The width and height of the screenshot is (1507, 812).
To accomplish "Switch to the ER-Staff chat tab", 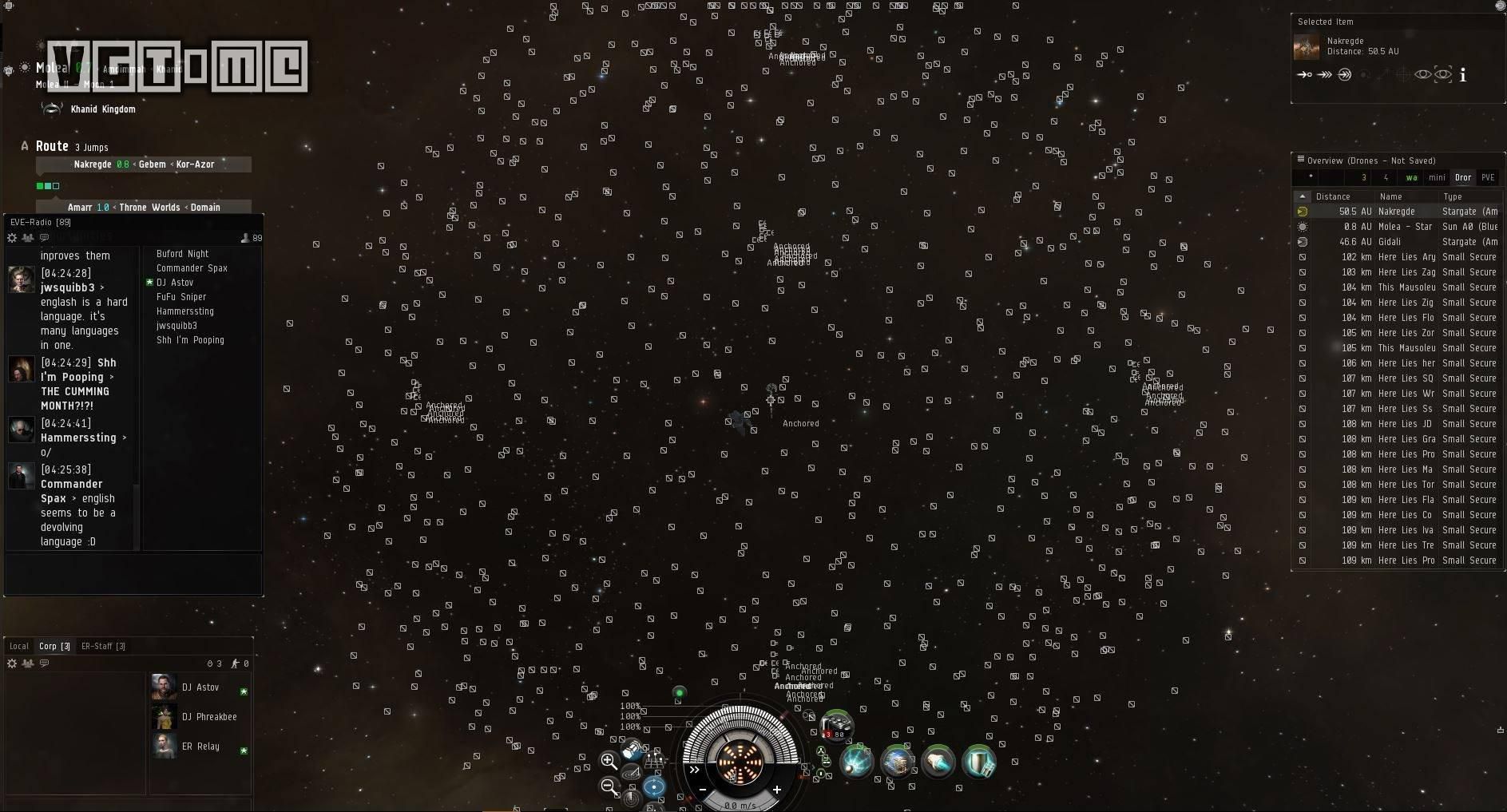I will coord(103,646).
